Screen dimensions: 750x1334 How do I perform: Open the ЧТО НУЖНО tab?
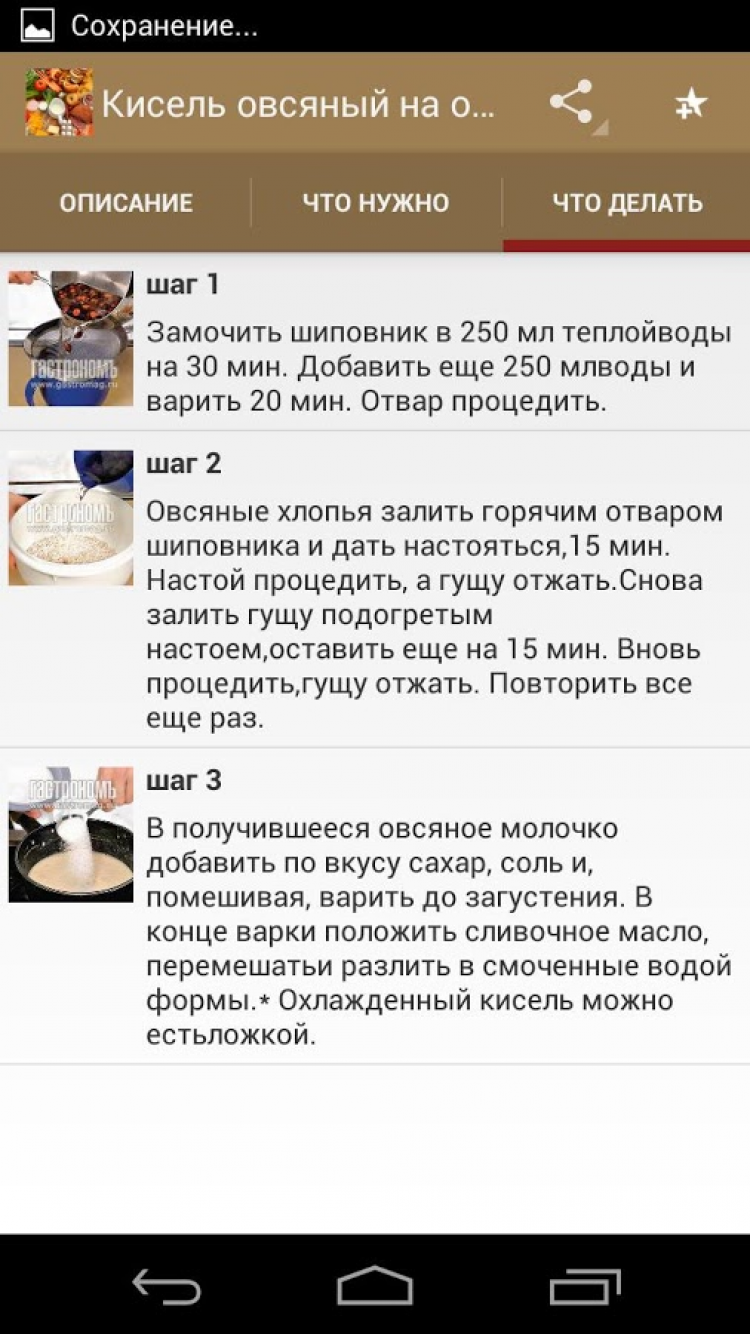(376, 203)
